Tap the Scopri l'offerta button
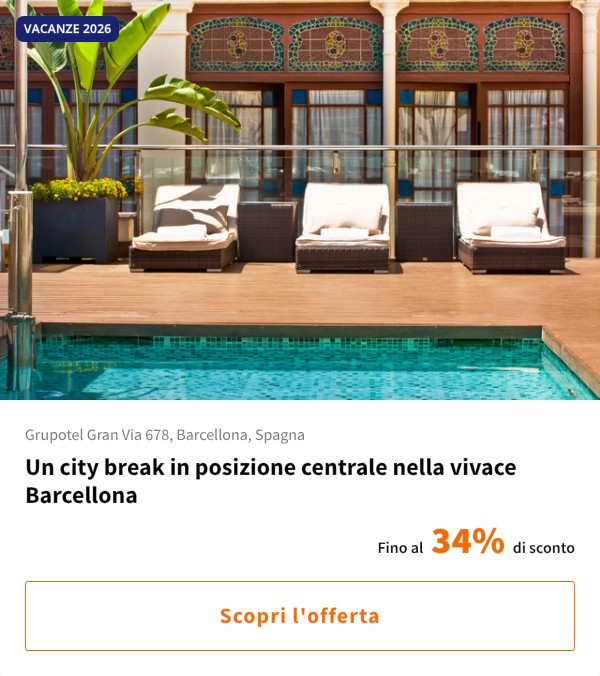Viewport: 600px width, 676px height. point(300,616)
